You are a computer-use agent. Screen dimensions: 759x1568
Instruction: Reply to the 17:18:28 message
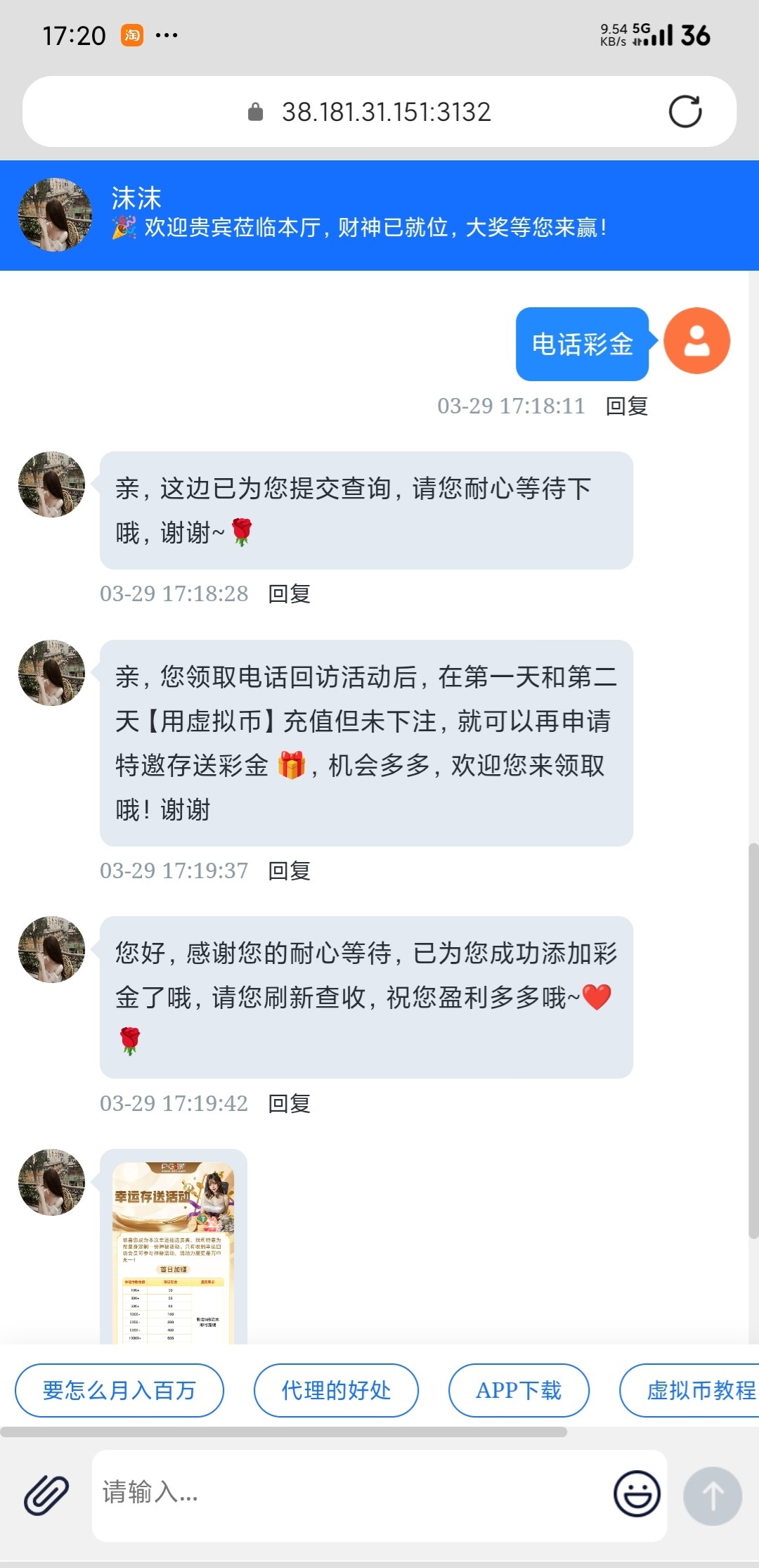pyautogui.click(x=289, y=593)
